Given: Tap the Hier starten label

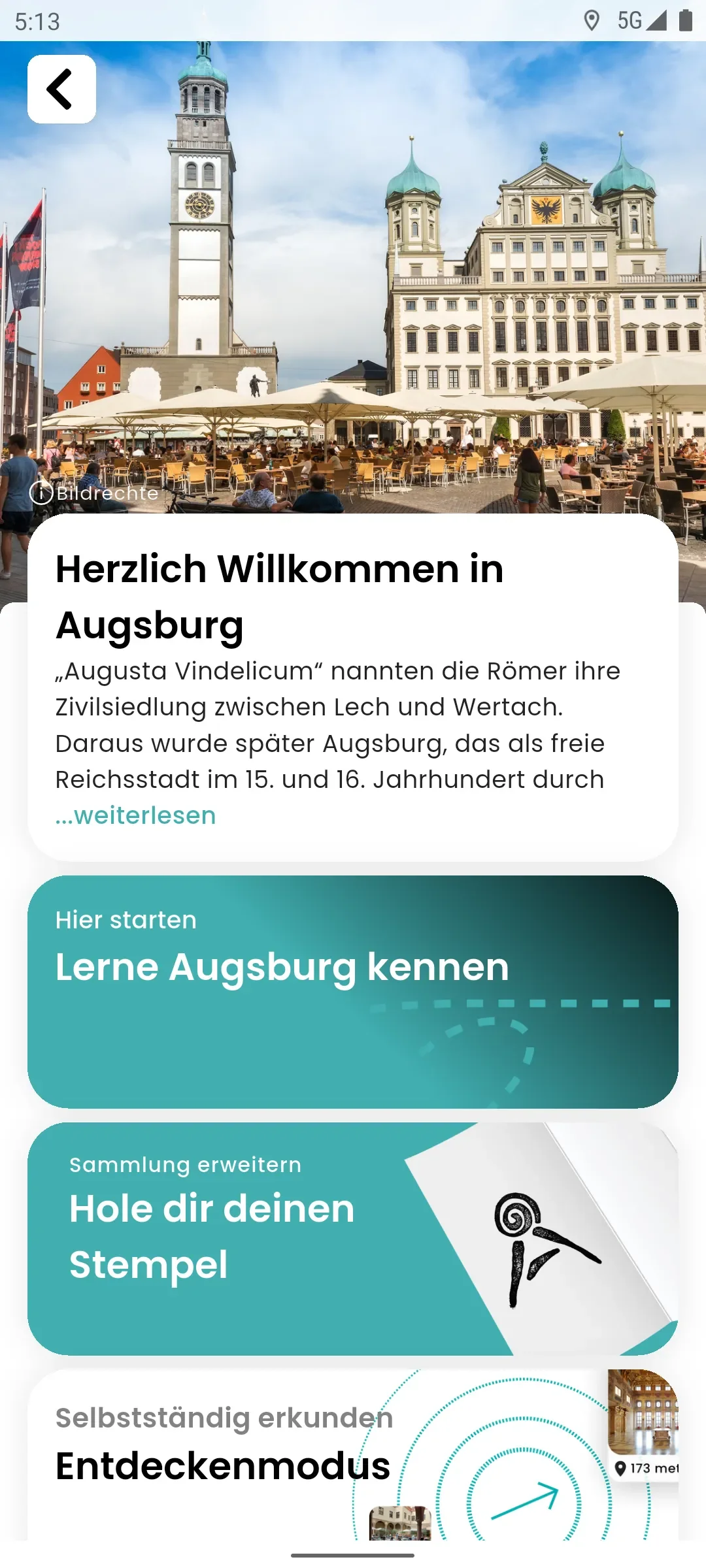Looking at the screenshot, I should [x=126, y=919].
